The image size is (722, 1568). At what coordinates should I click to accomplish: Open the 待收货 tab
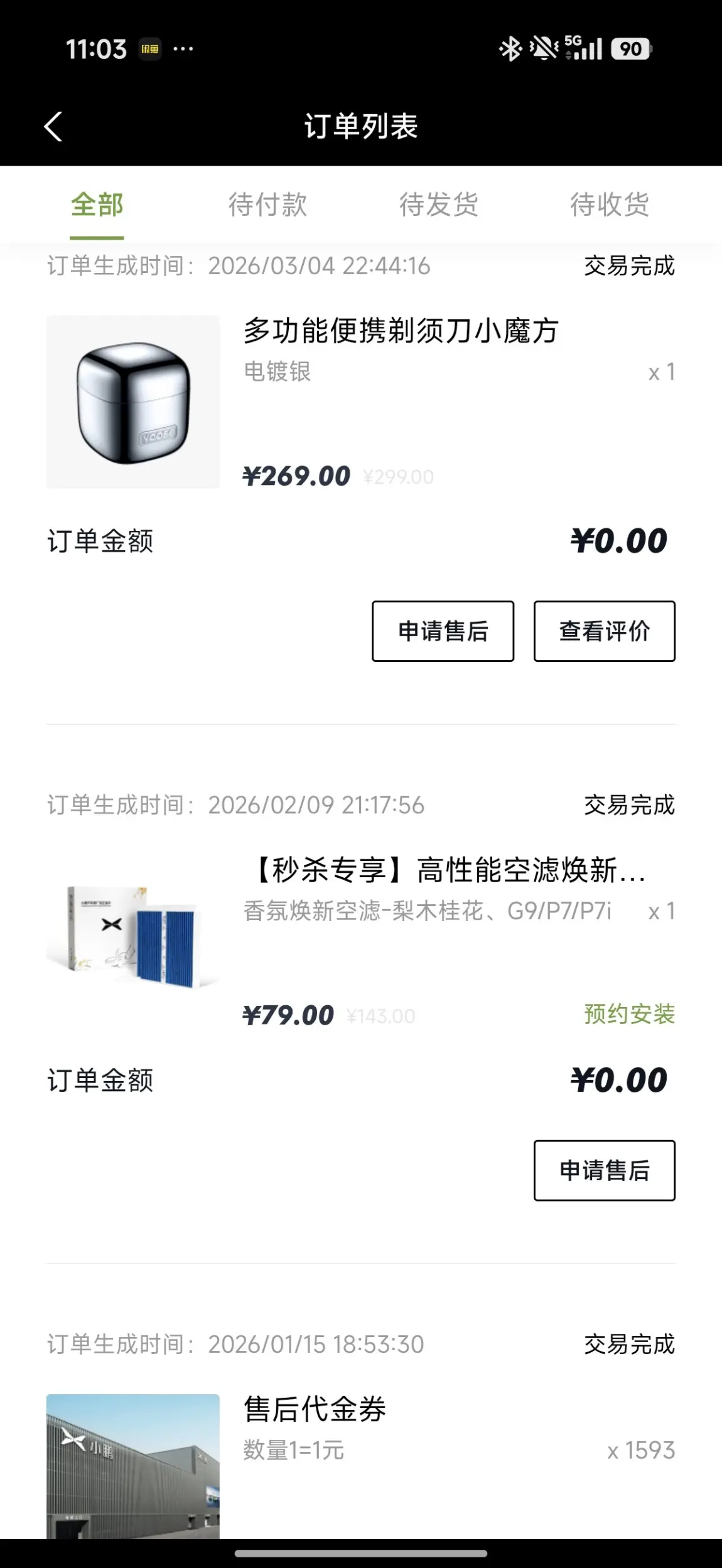point(609,205)
